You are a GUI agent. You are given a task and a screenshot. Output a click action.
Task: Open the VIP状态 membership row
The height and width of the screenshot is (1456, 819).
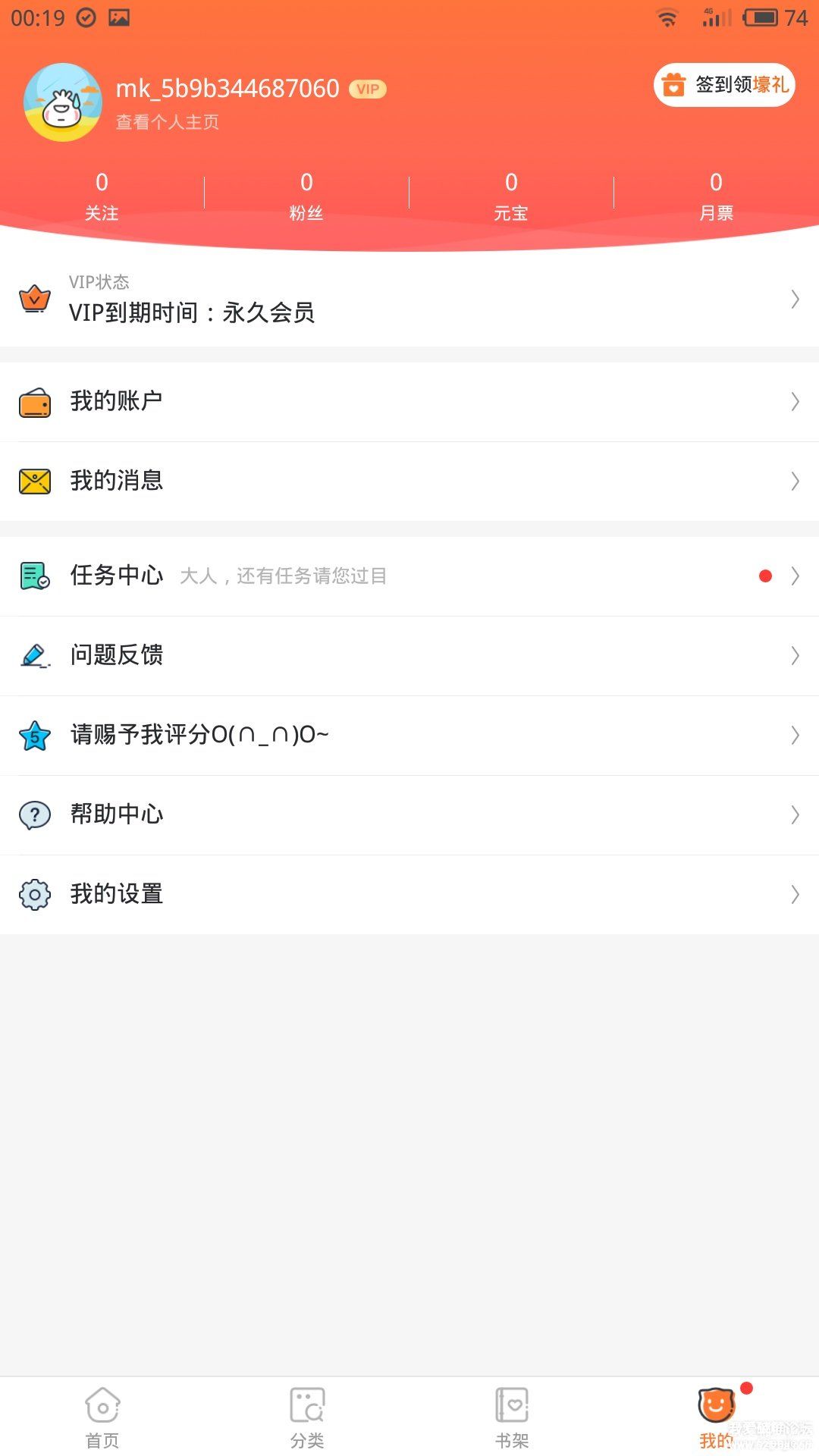coord(409,299)
